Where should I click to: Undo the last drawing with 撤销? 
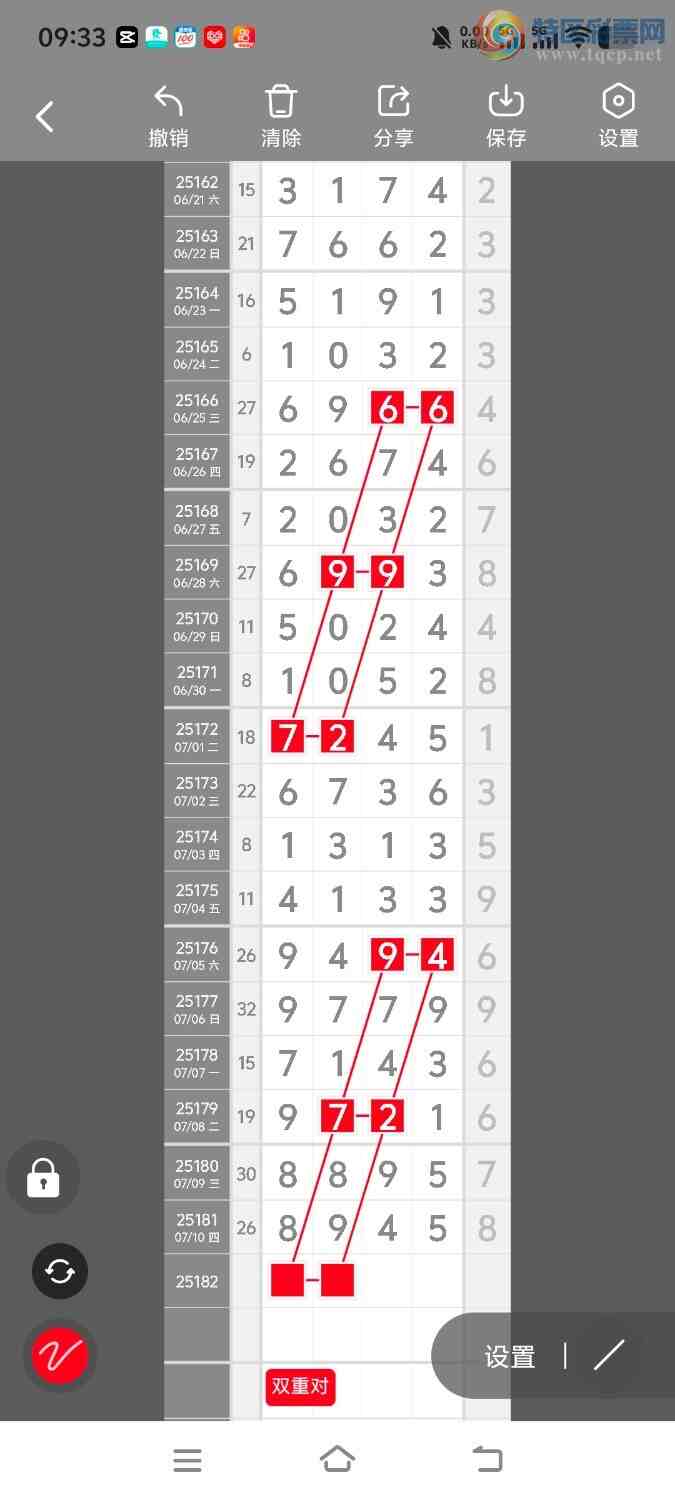[x=168, y=117]
